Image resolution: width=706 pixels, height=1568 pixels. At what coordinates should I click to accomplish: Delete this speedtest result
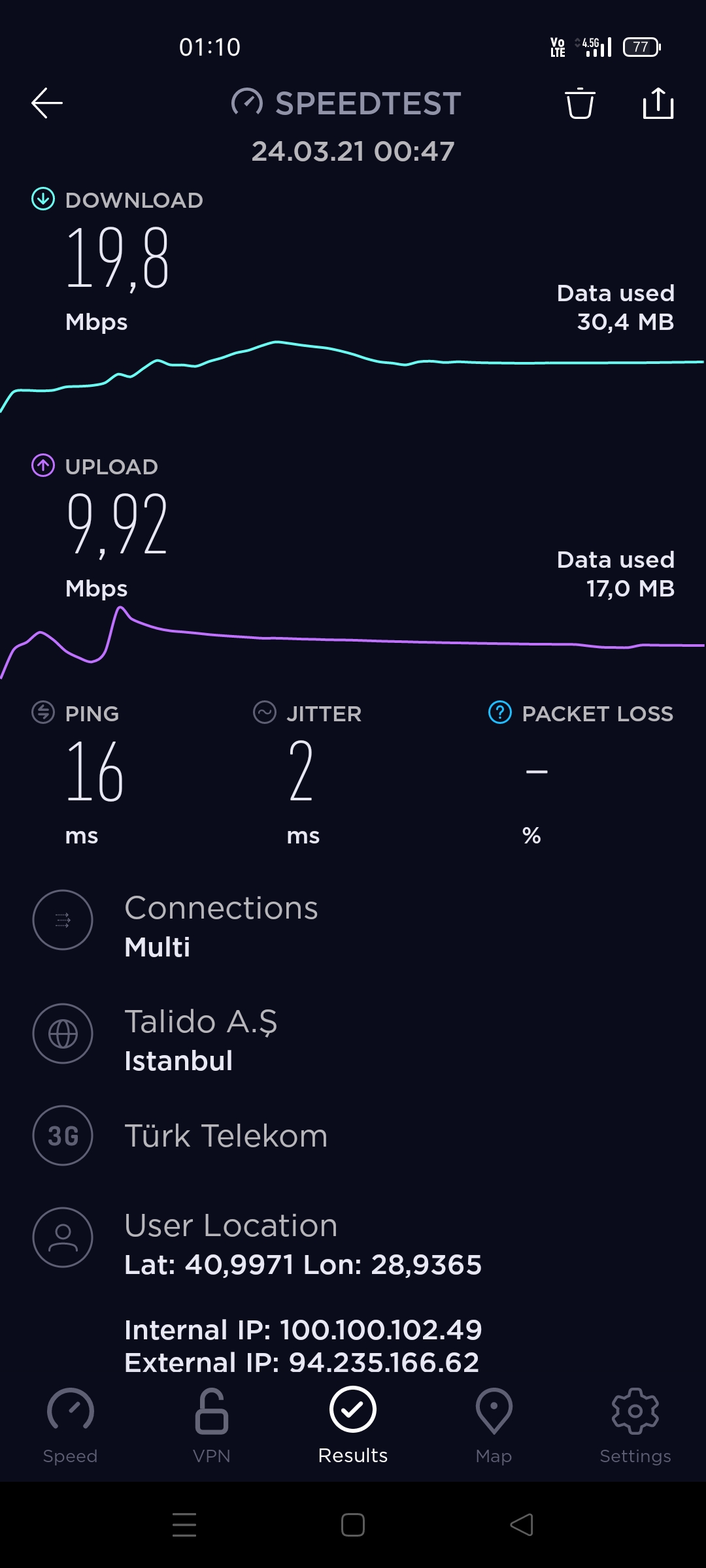pyautogui.click(x=580, y=103)
